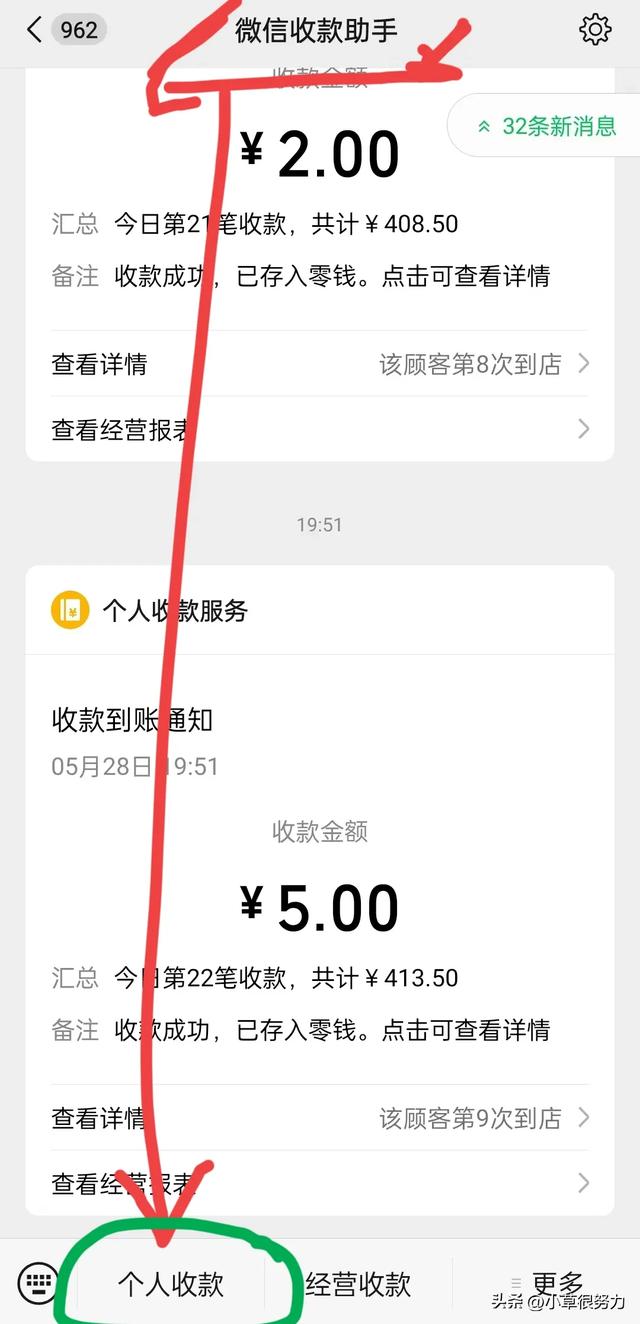Open the 经营收款 menu
The image size is (640, 1324).
[x=358, y=1284]
